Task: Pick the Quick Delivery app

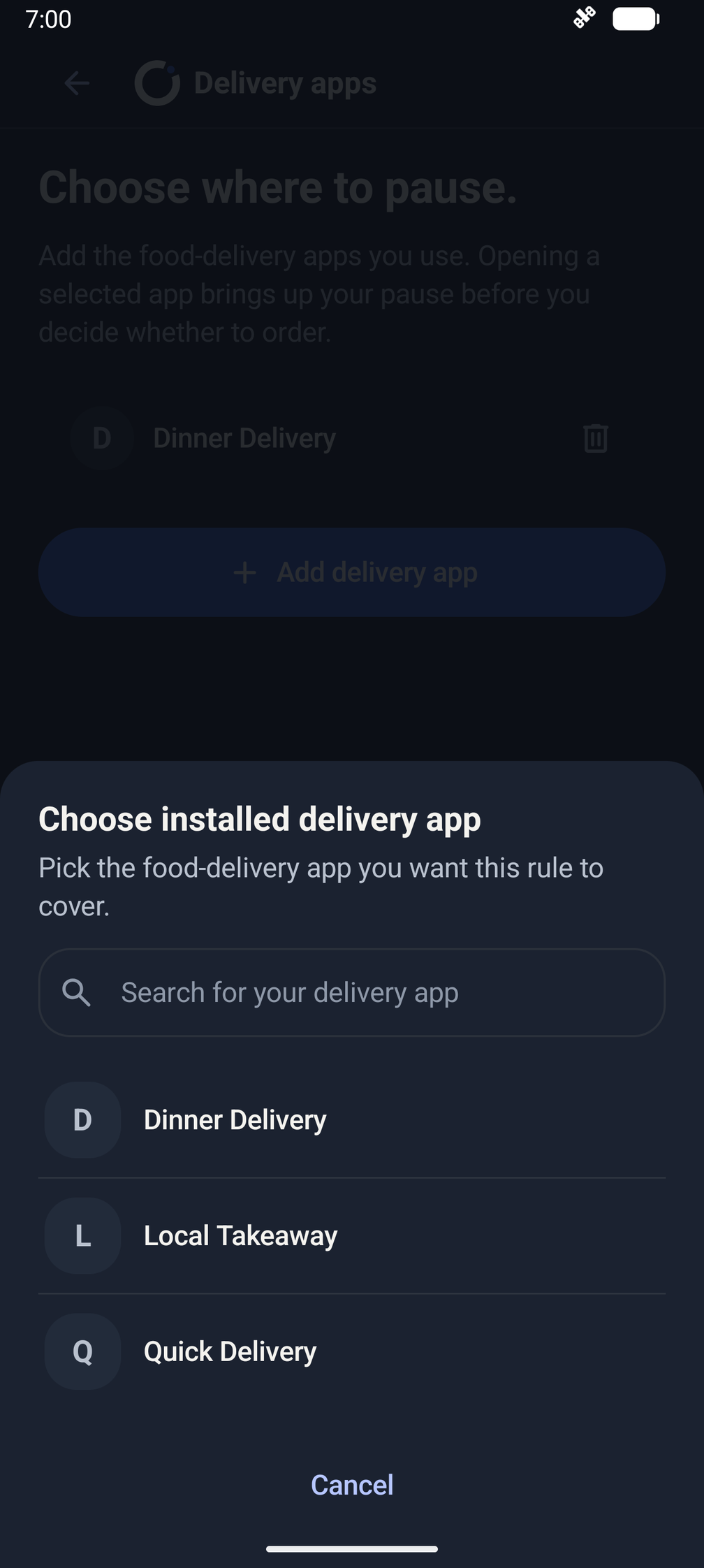Action: (352, 1351)
